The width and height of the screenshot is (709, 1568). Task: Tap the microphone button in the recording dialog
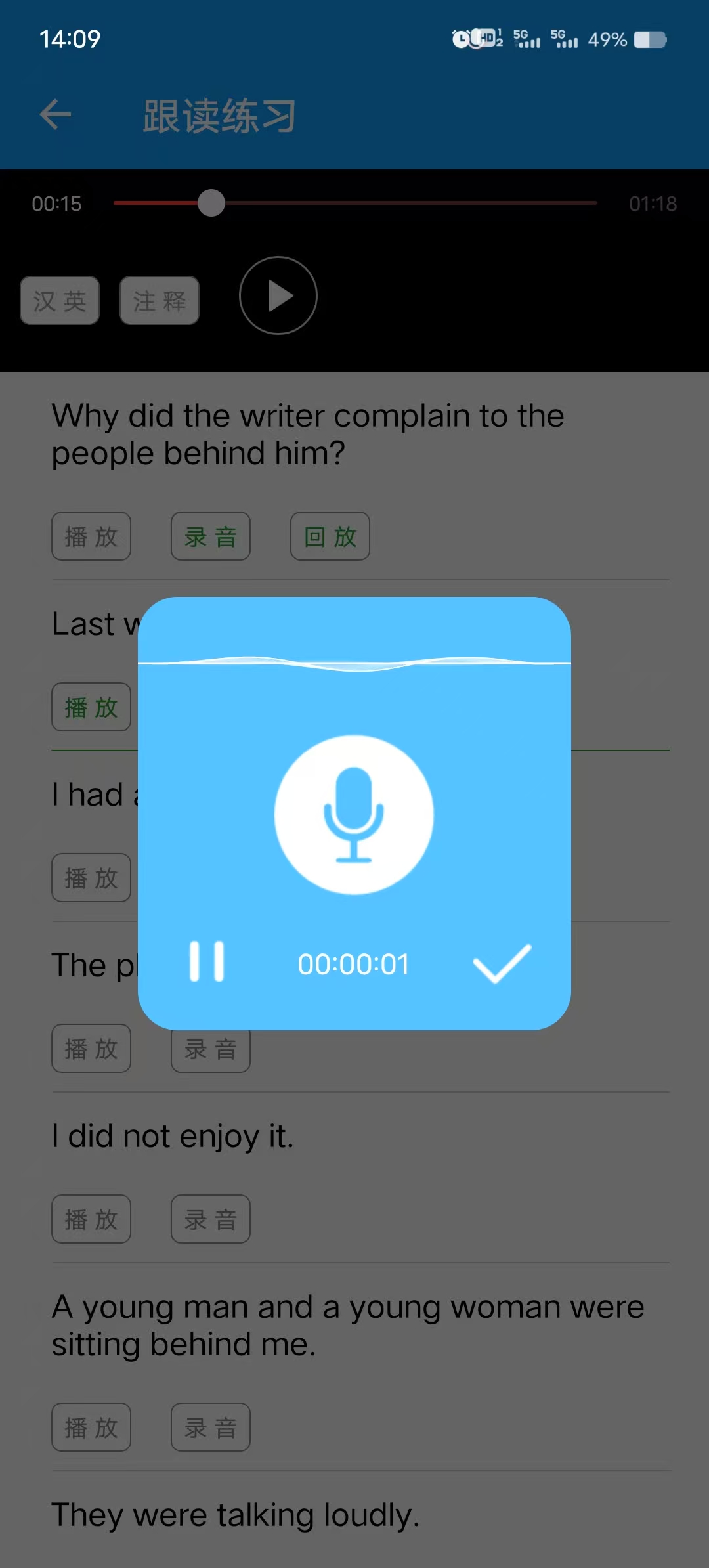point(354,815)
